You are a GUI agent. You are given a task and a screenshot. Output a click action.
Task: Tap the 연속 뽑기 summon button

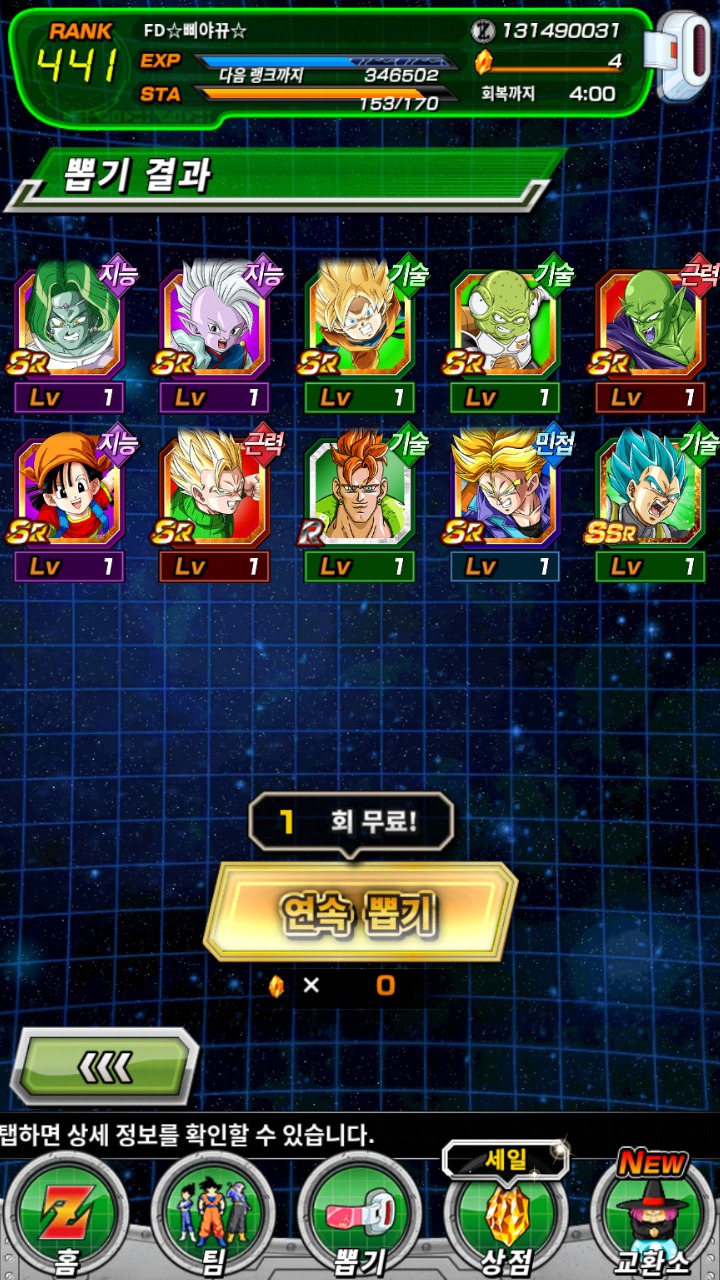(360, 910)
